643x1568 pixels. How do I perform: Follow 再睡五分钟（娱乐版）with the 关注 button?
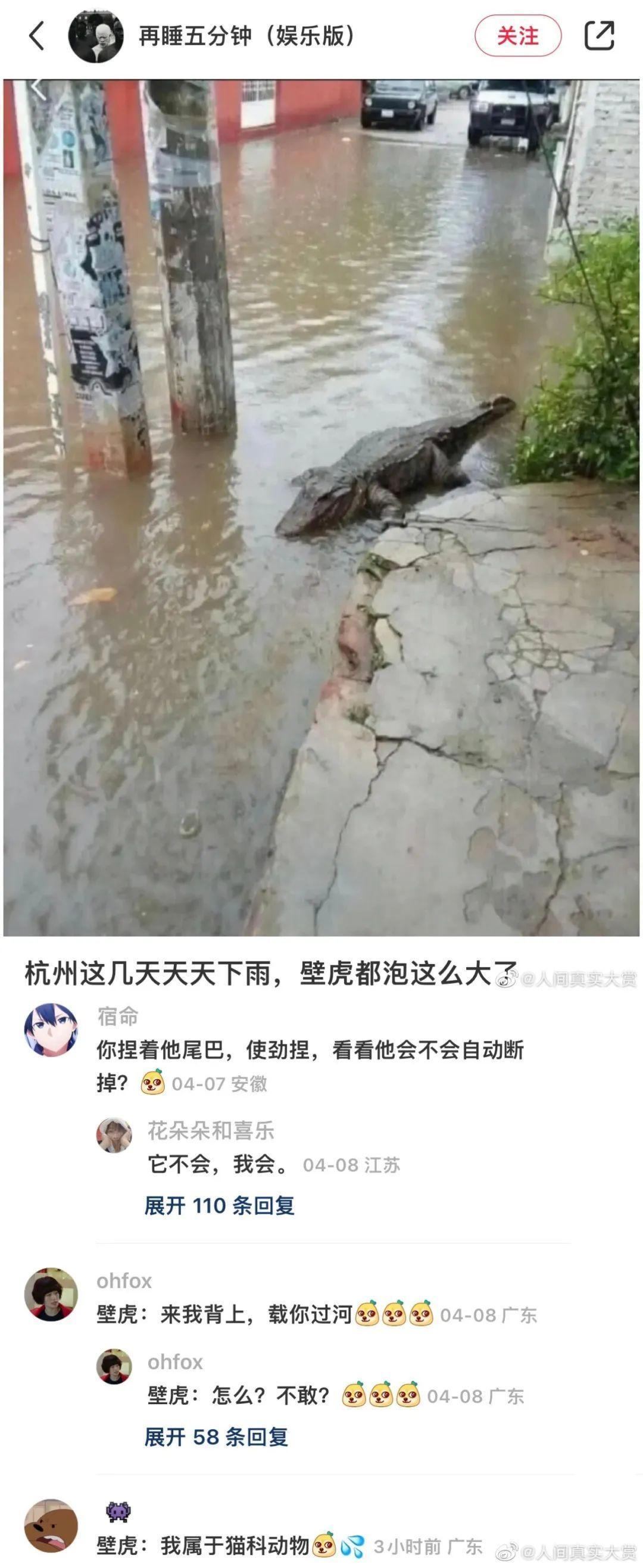coord(518,36)
